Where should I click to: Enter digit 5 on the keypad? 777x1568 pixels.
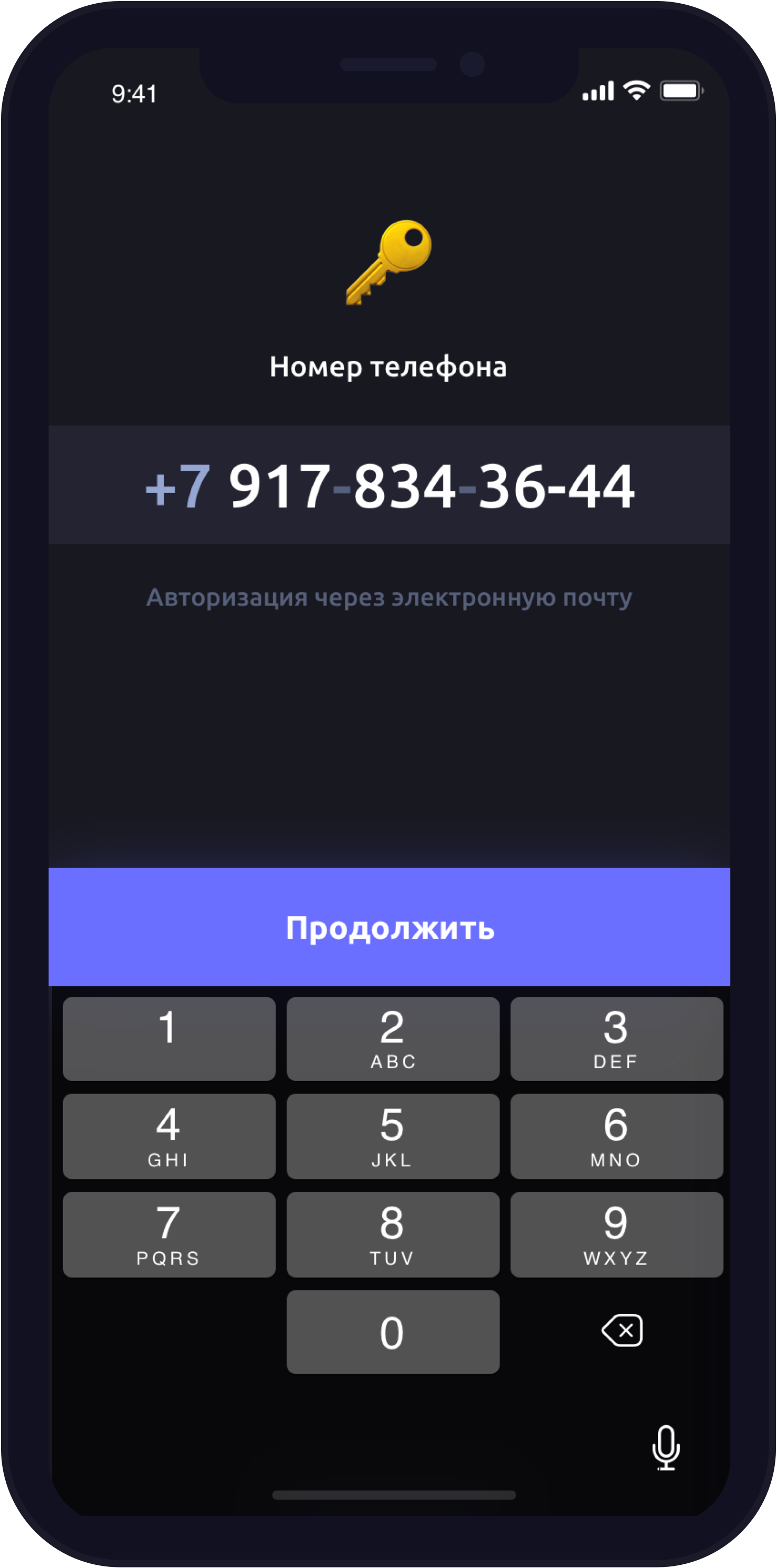tap(393, 1136)
